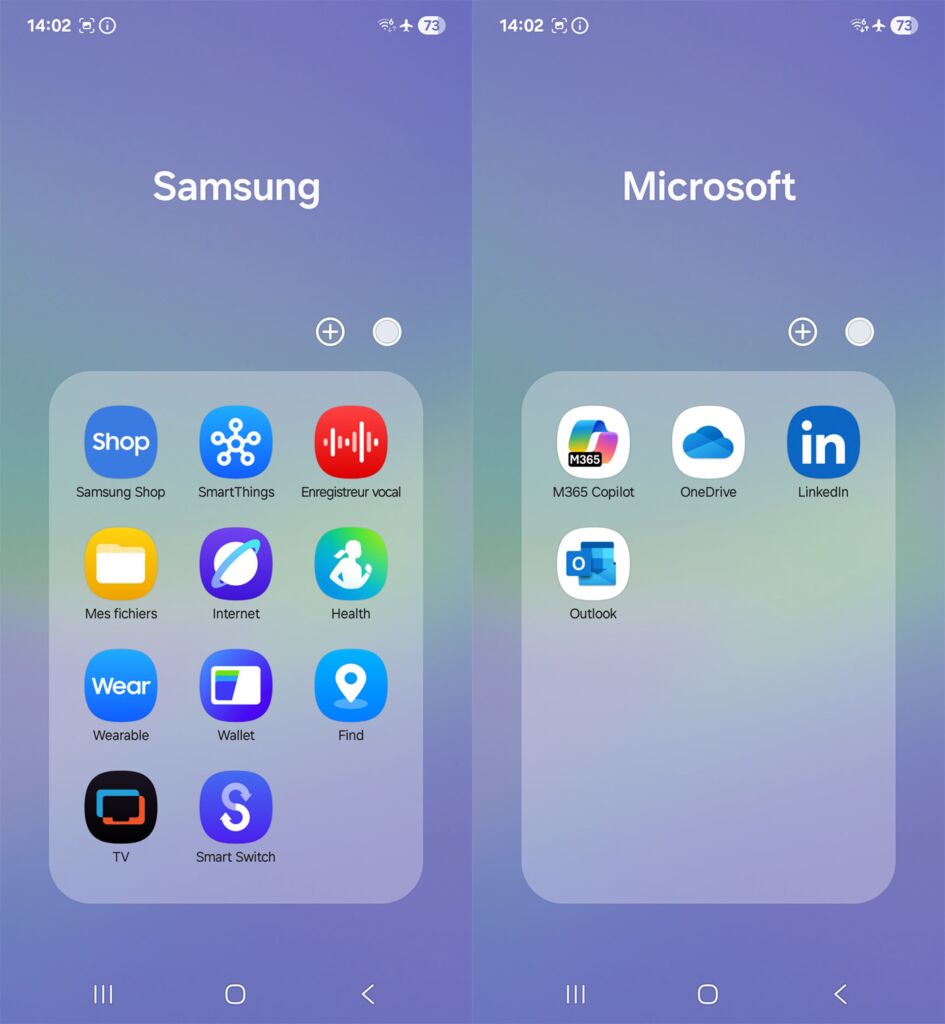
Task: Open Mes fichiers
Action: click(121, 564)
